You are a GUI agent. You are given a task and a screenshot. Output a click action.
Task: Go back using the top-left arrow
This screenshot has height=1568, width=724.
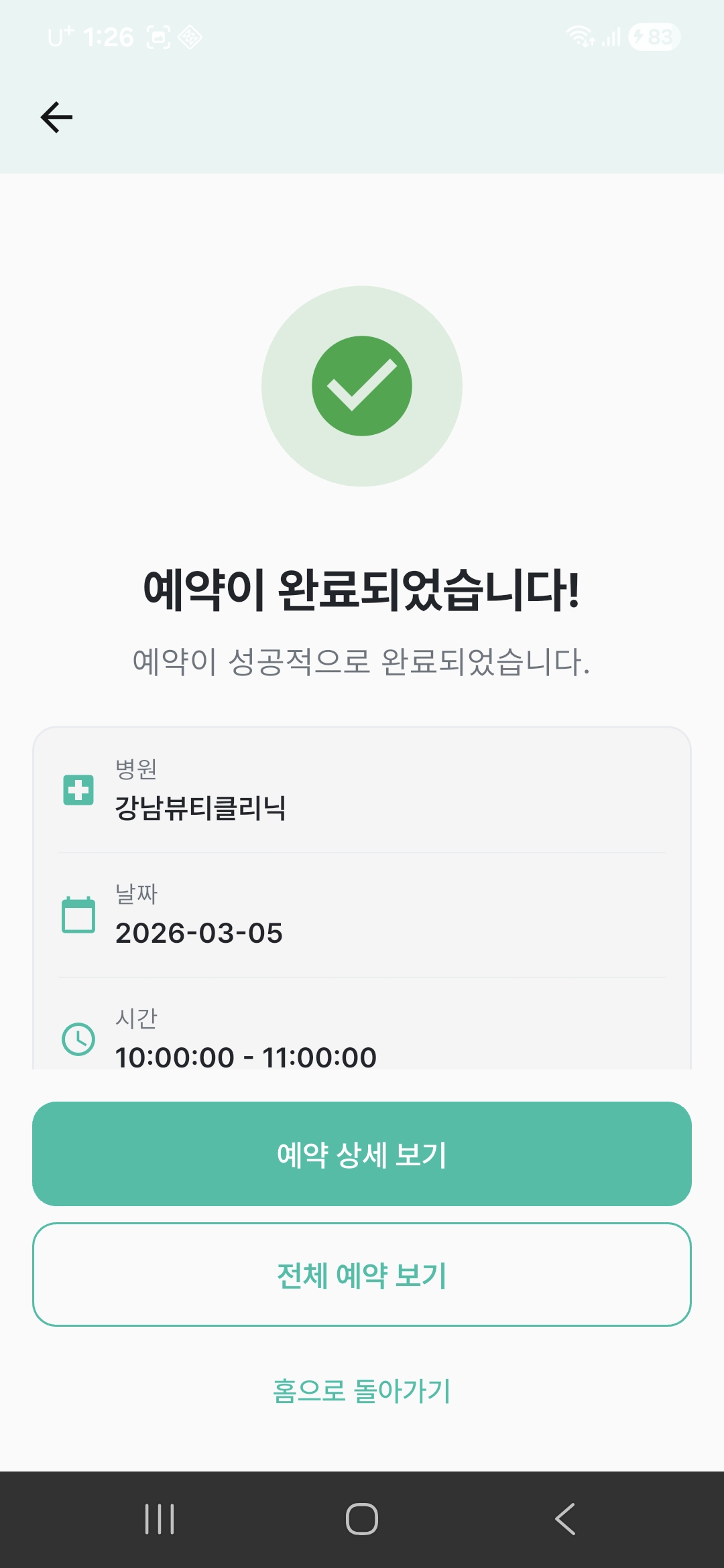point(57,118)
